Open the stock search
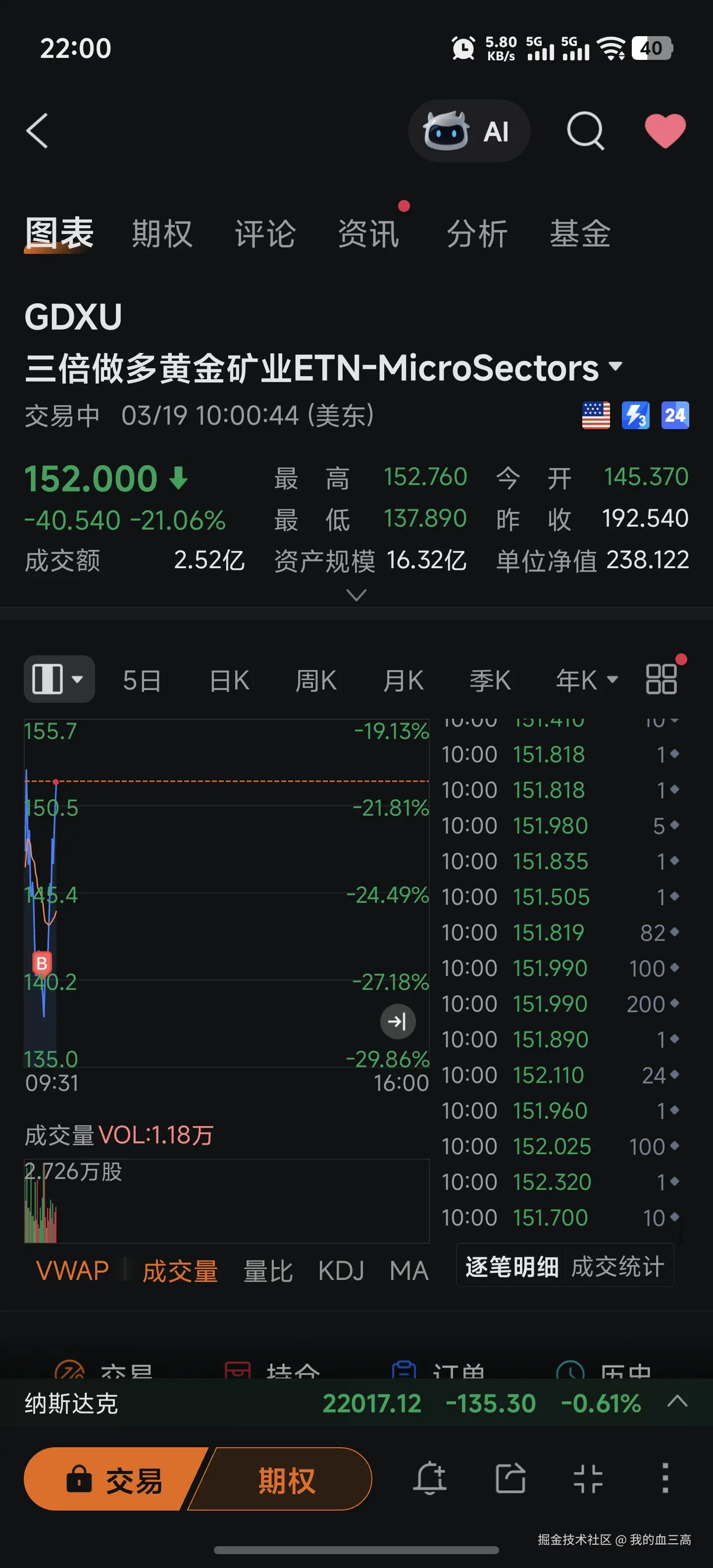Screen dimensions: 713x1568 click(586, 130)
